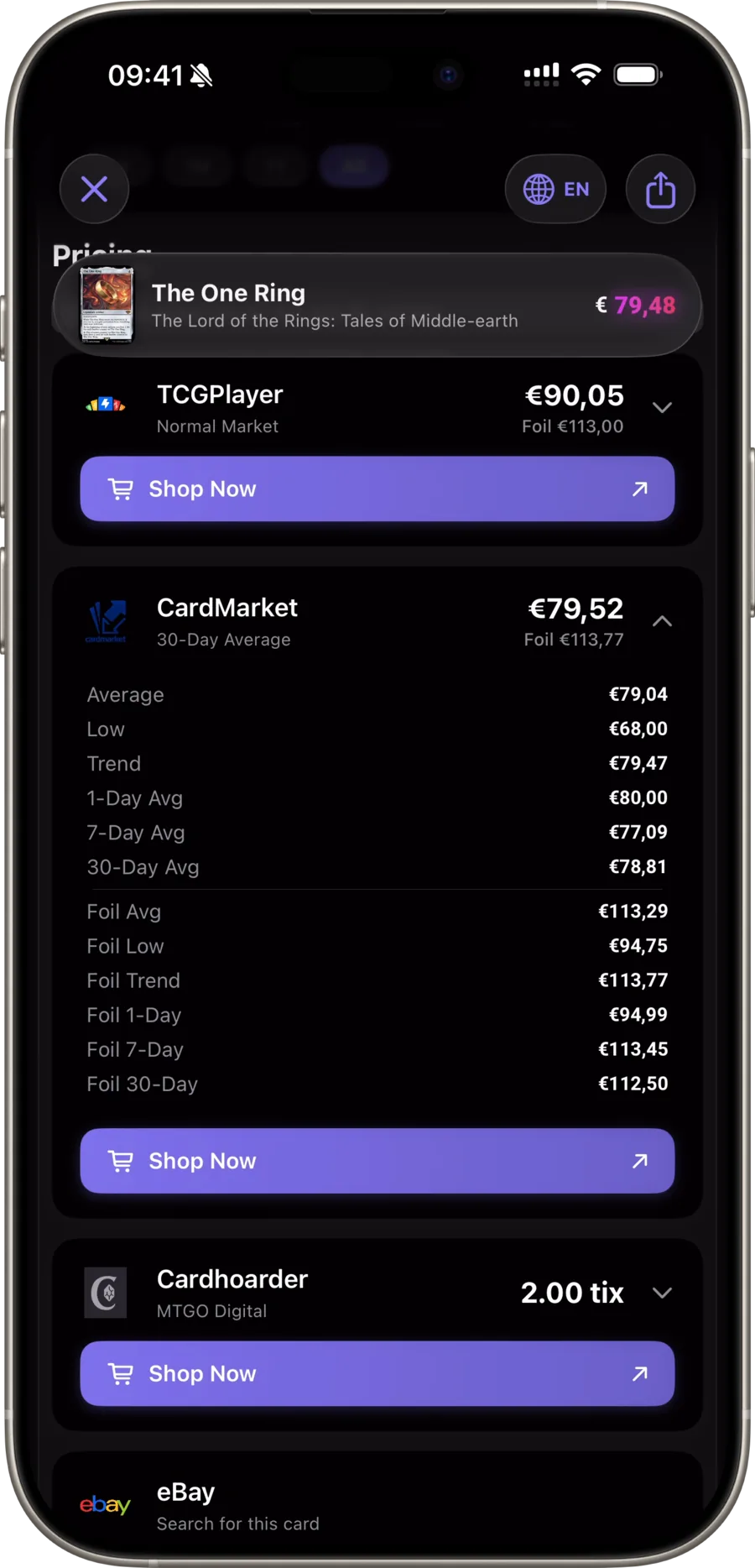The height and width of the screenshot is (1568, 755).
Task: Click the external-link arrow on CardMarket Shop Now
Action: [639, 1161]
